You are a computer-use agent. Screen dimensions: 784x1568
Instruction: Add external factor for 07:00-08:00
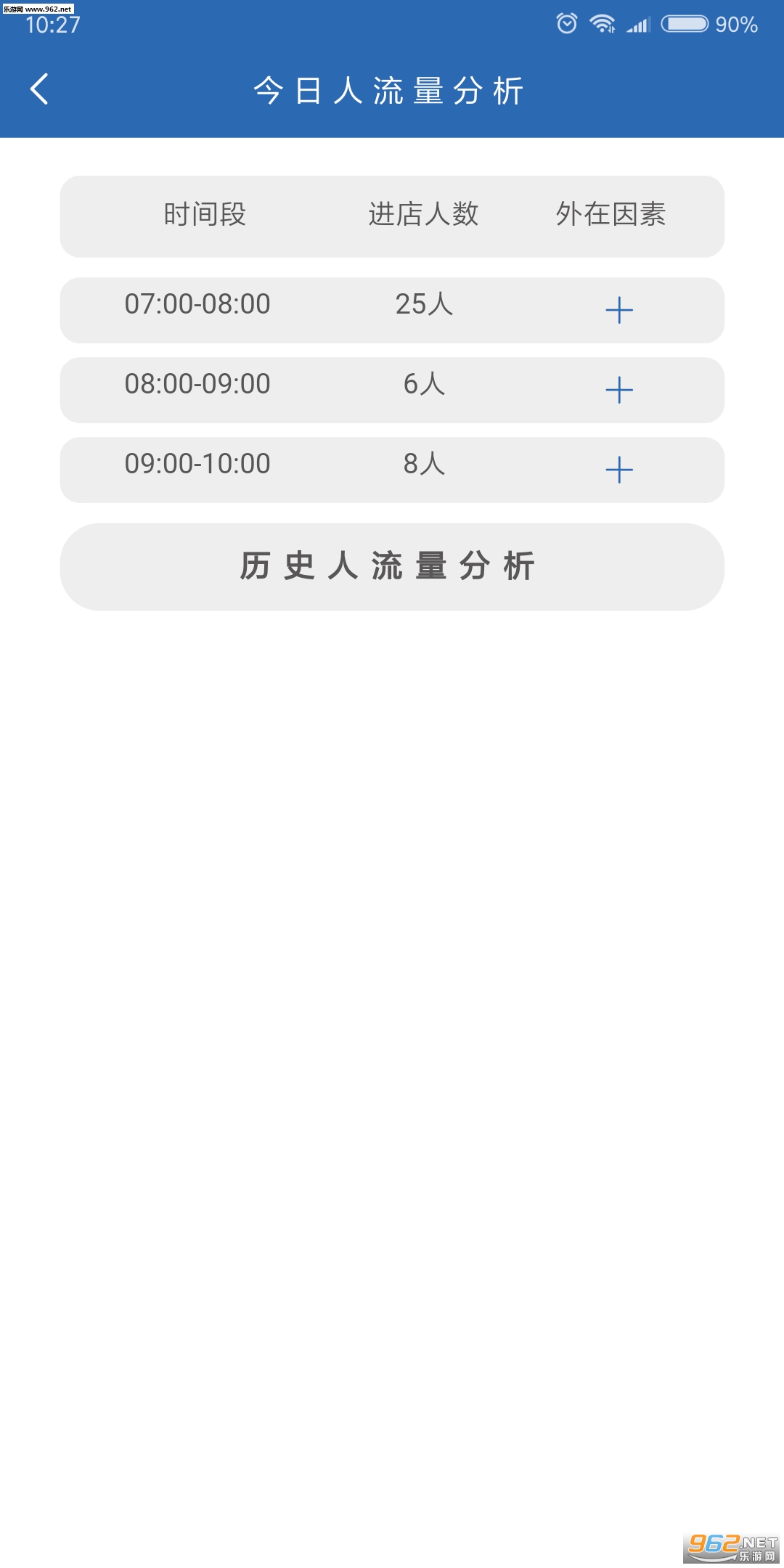(619, 311)
